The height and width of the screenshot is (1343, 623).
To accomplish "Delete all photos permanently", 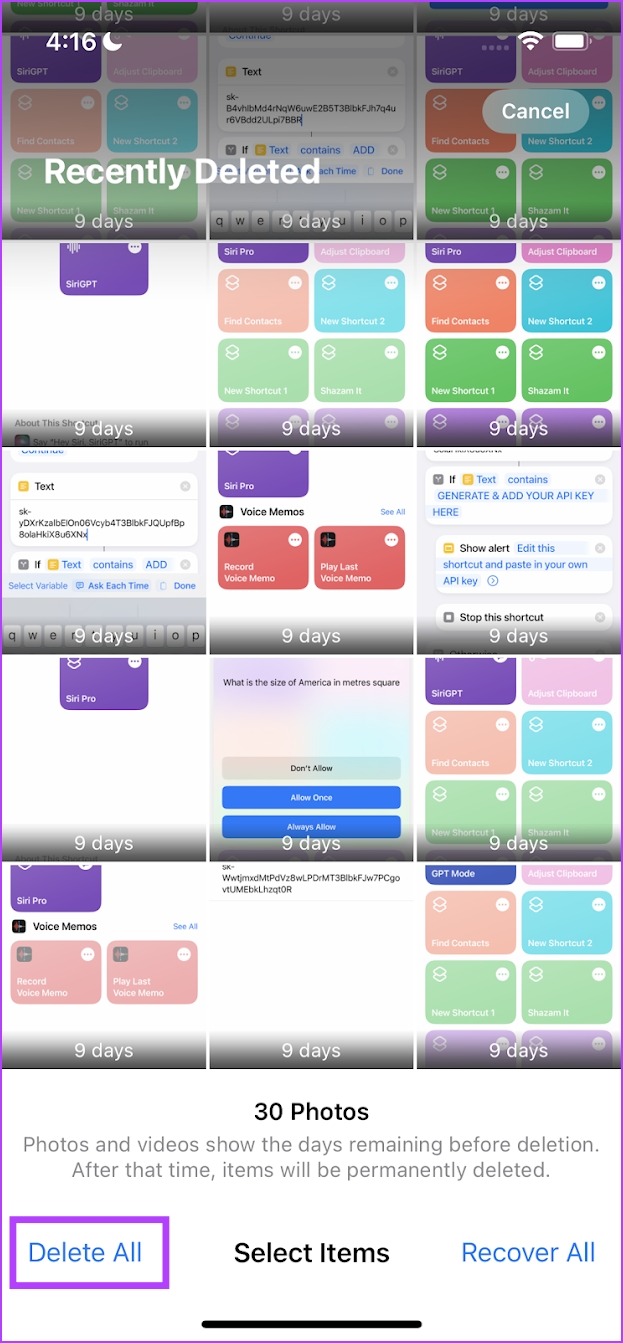I will pos(86,1252).
